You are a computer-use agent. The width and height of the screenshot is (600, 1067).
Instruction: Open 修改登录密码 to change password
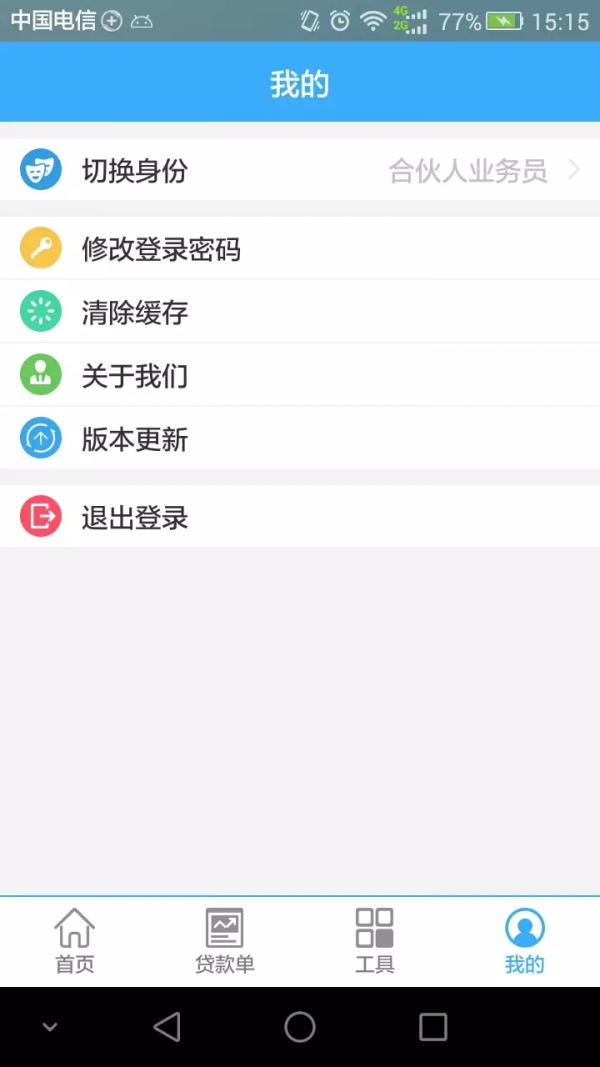tap(300, 248)
